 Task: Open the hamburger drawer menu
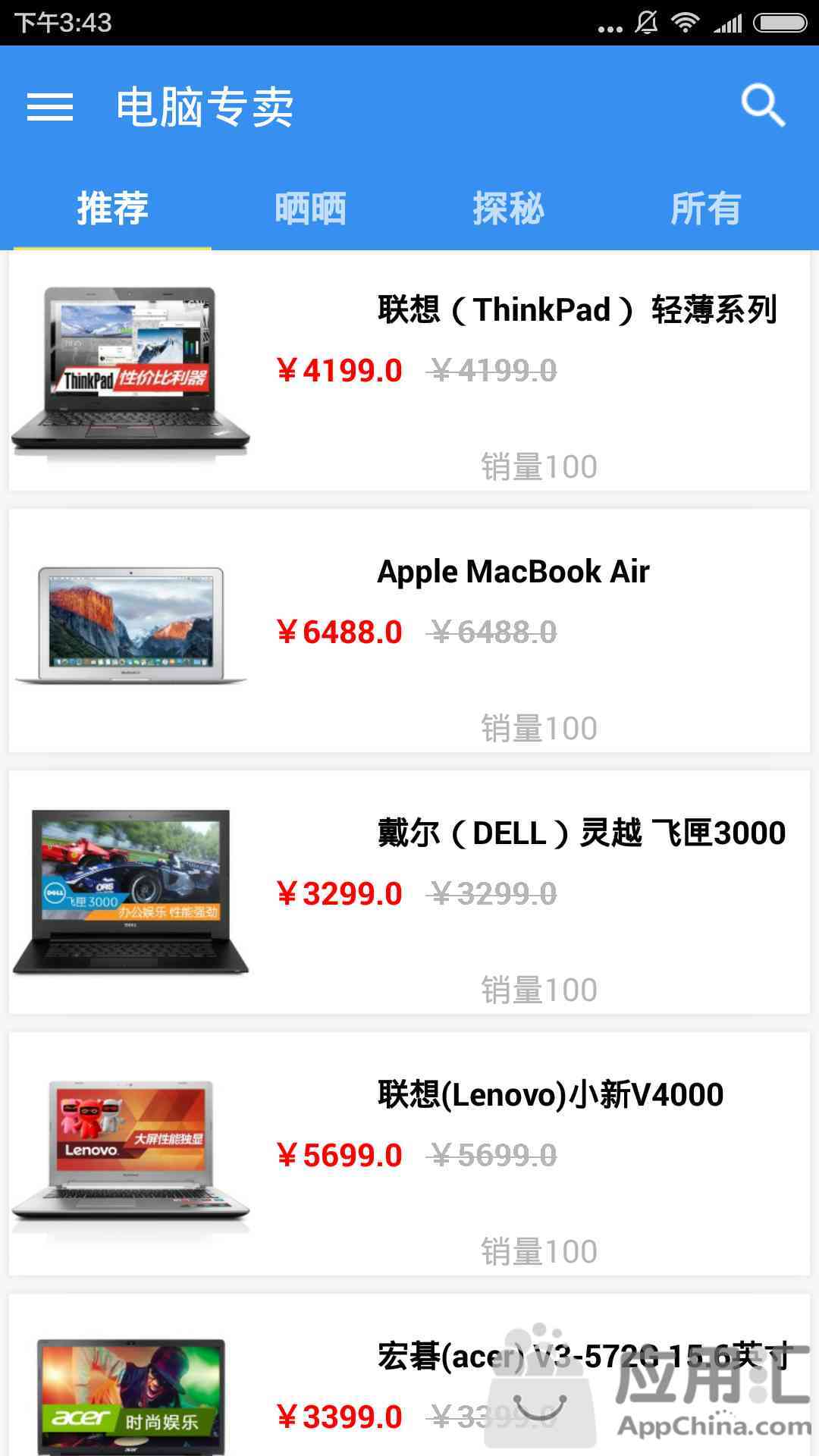[x=50, y=107]
